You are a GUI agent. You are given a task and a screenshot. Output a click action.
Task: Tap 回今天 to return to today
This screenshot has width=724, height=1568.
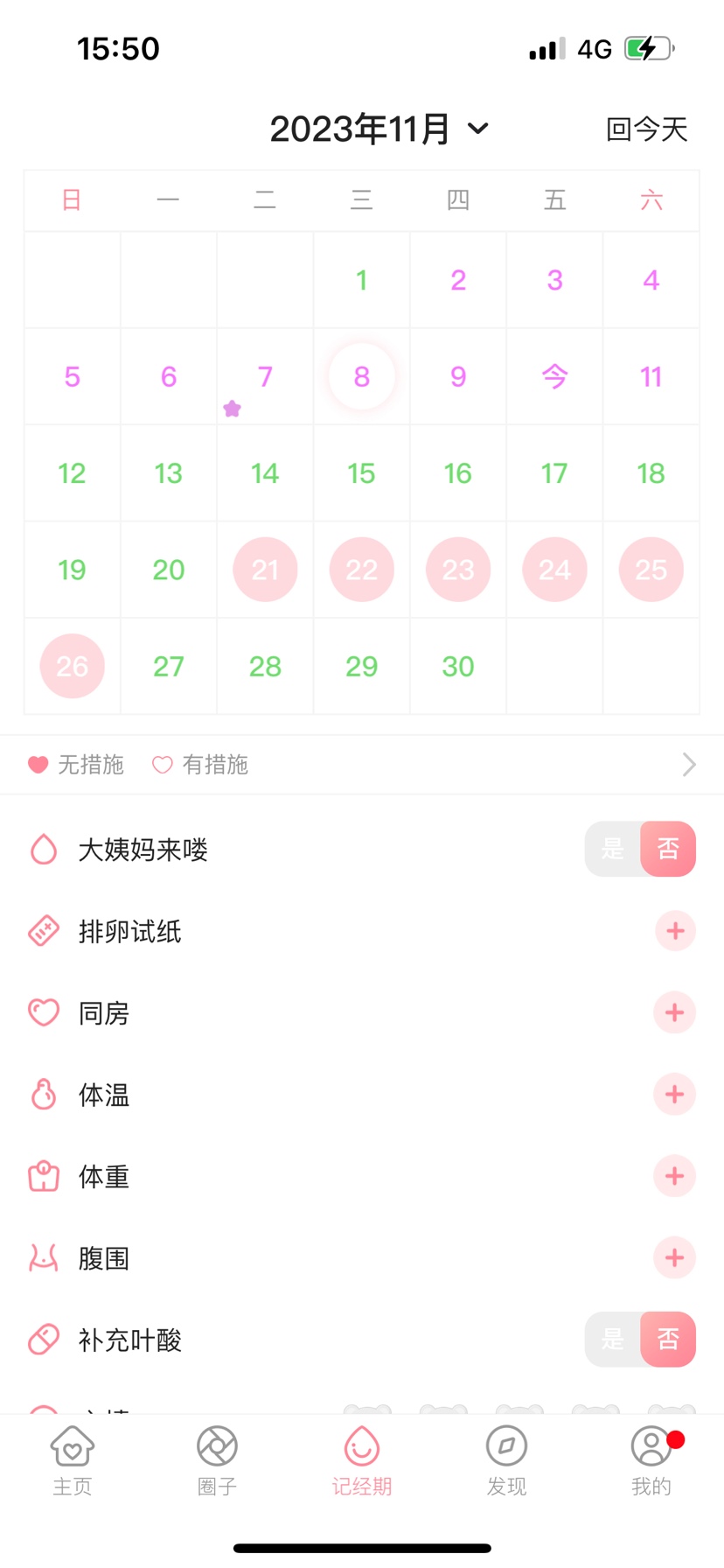pyautogui.click(x=646, y=129)
